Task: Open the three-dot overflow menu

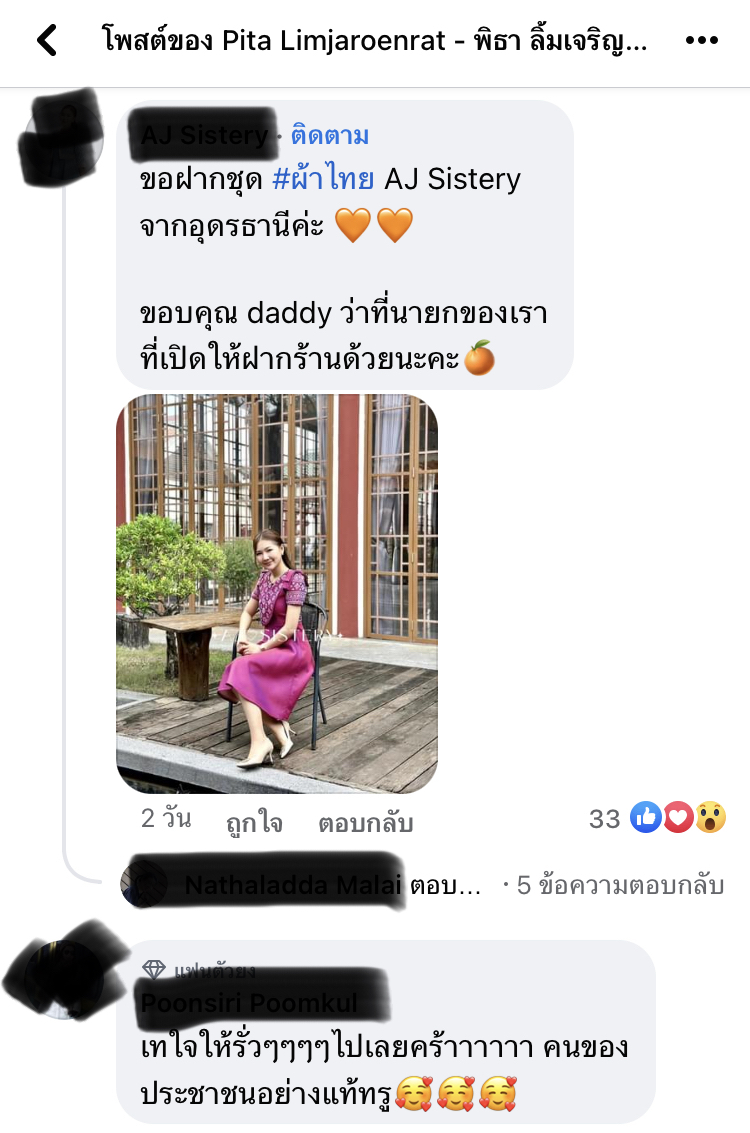Action: pos(701,41)
